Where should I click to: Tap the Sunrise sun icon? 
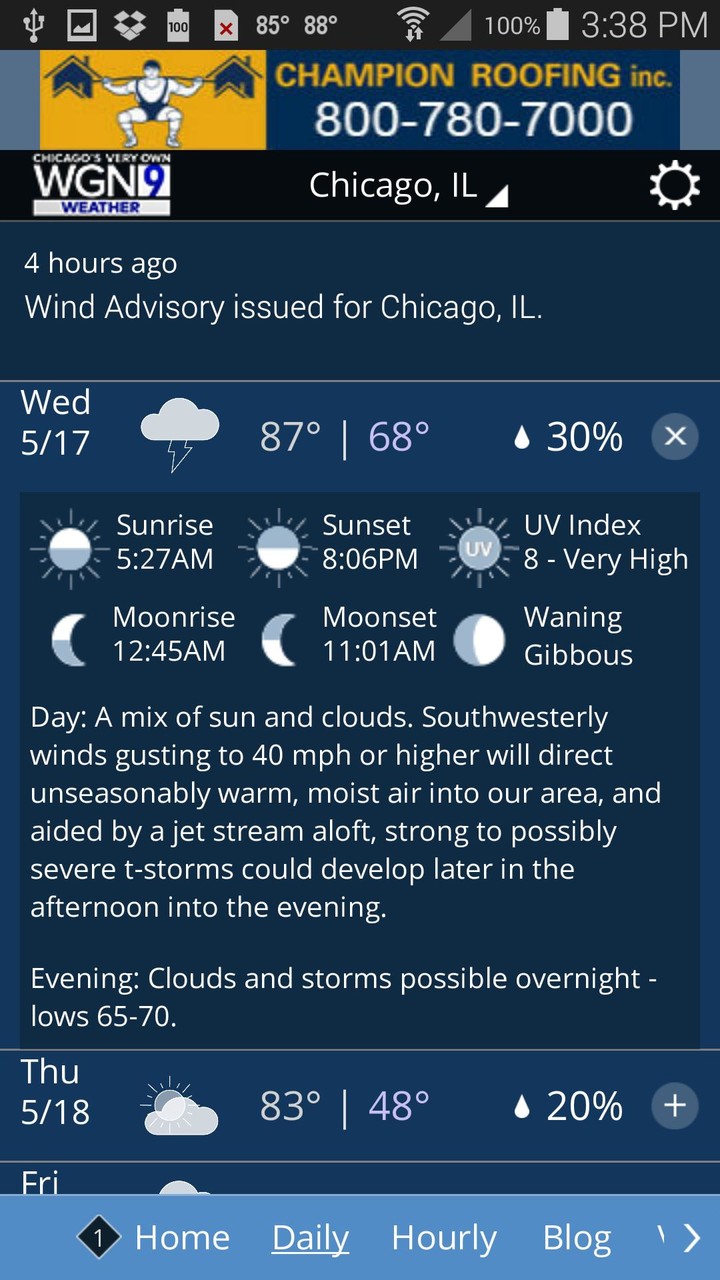click(x=67, y=548)
